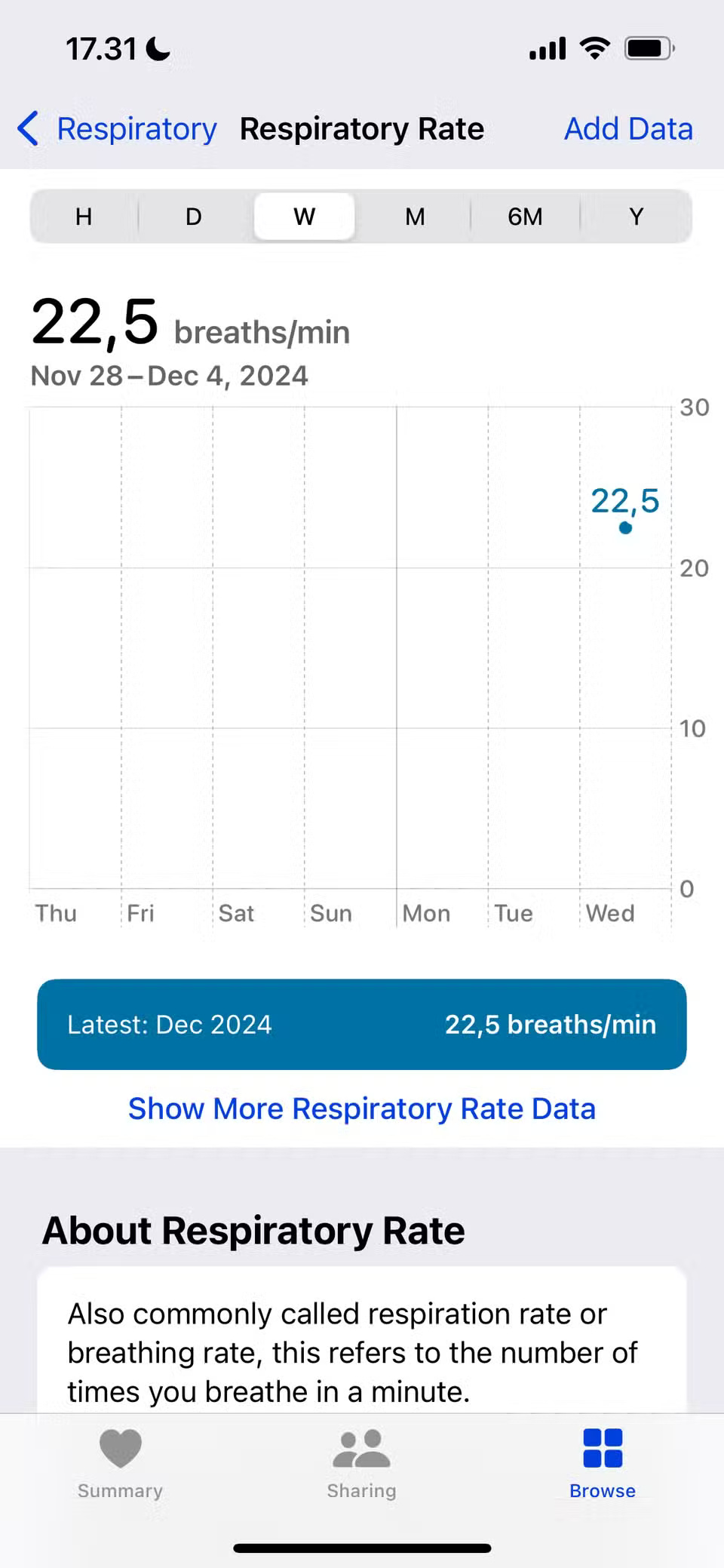Tap the back chevron arrow
This screenshot has width=724, height=1568.
pyautogui.click(x=27, y=128)
